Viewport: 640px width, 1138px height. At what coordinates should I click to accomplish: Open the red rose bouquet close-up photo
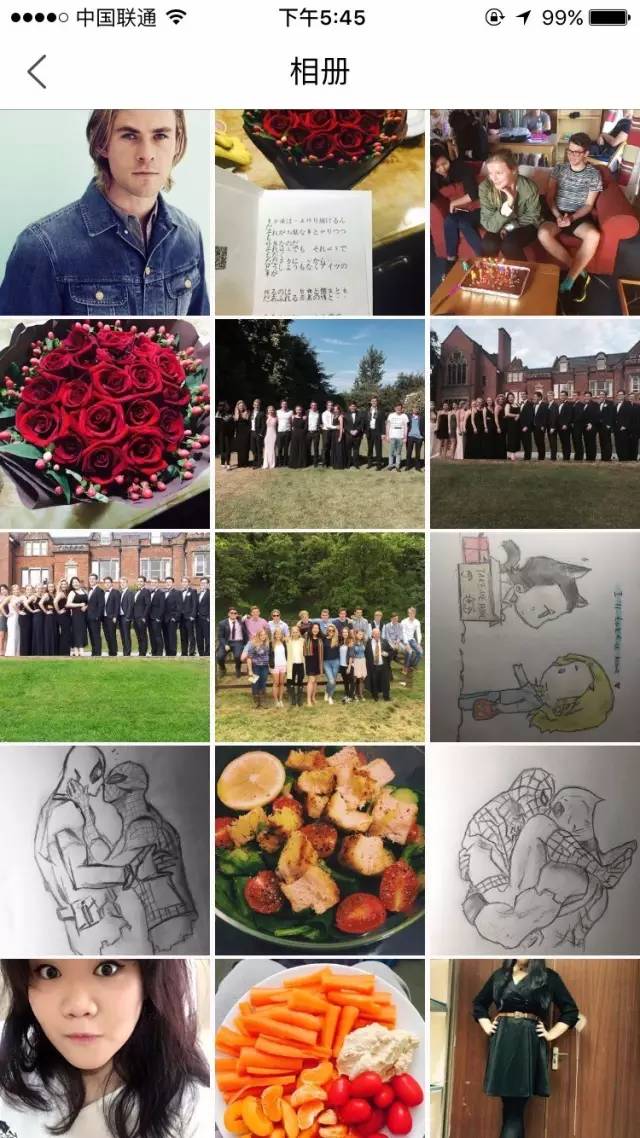(x=105, y=424)
